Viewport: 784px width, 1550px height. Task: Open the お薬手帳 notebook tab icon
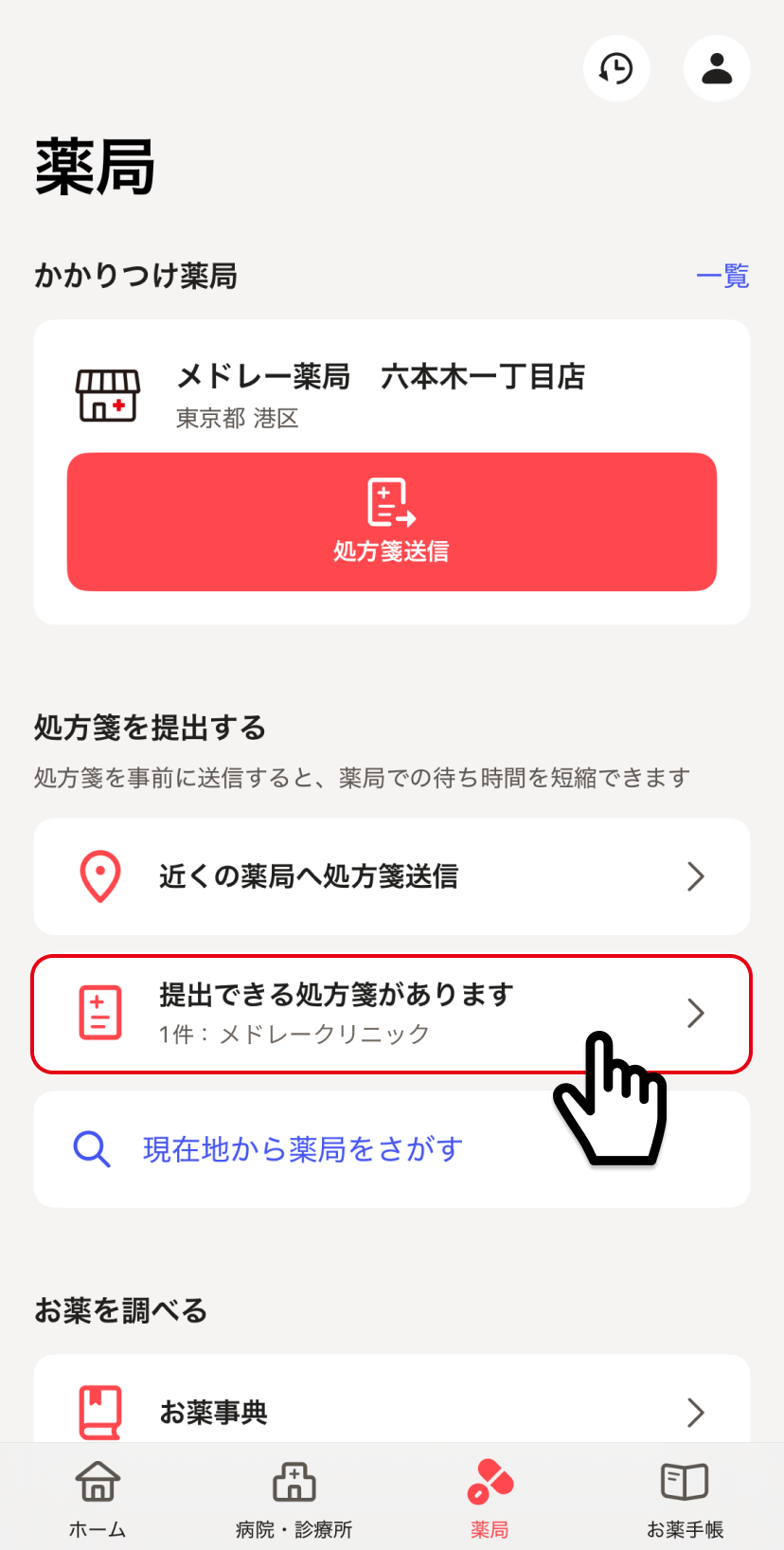684,1481
